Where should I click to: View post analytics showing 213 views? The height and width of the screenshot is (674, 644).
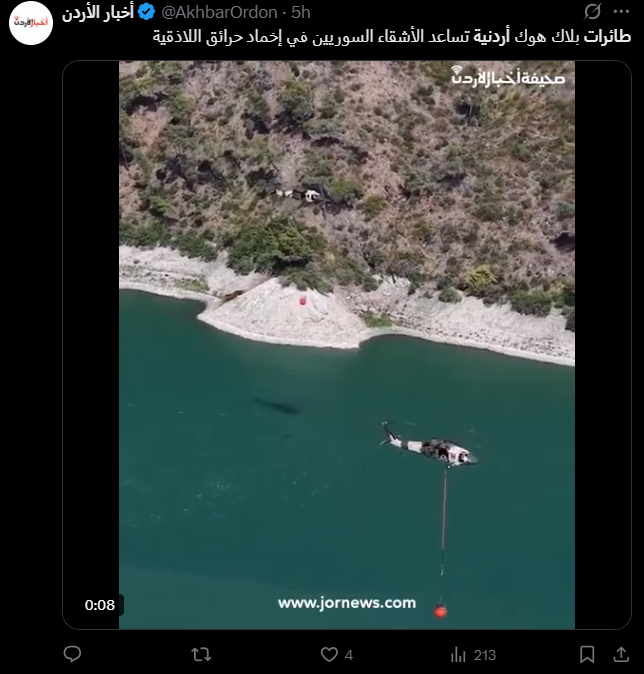(460, 654)
